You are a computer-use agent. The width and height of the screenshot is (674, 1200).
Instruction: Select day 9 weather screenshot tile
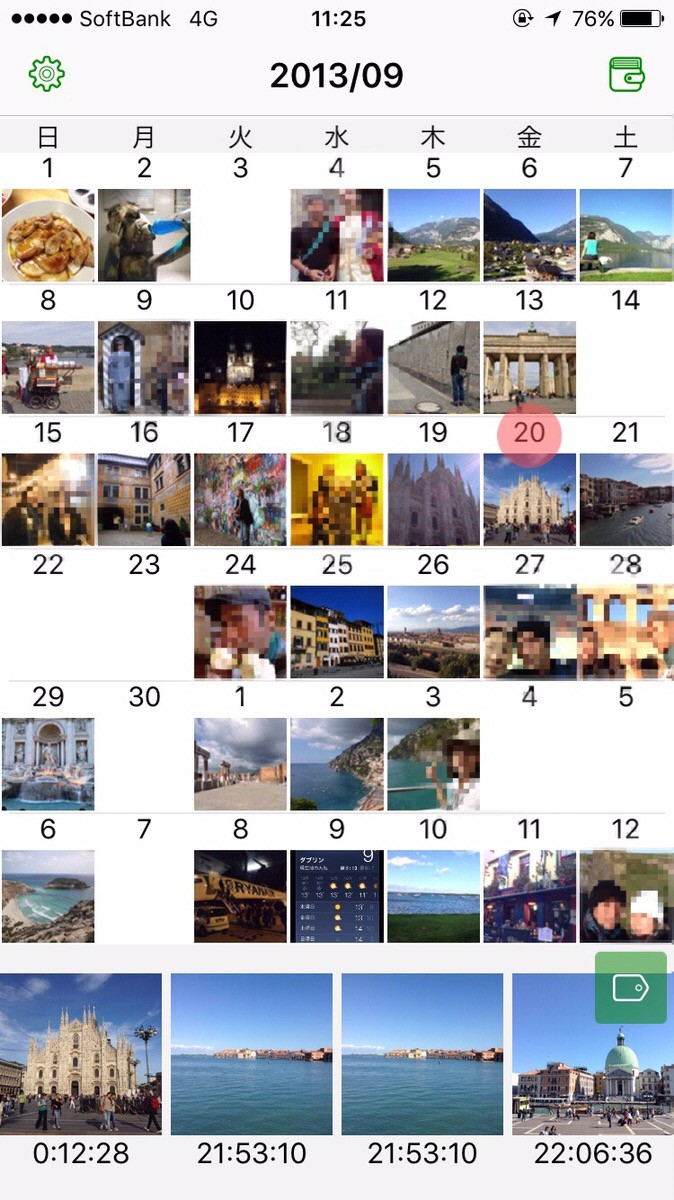[x=337, y=896]
